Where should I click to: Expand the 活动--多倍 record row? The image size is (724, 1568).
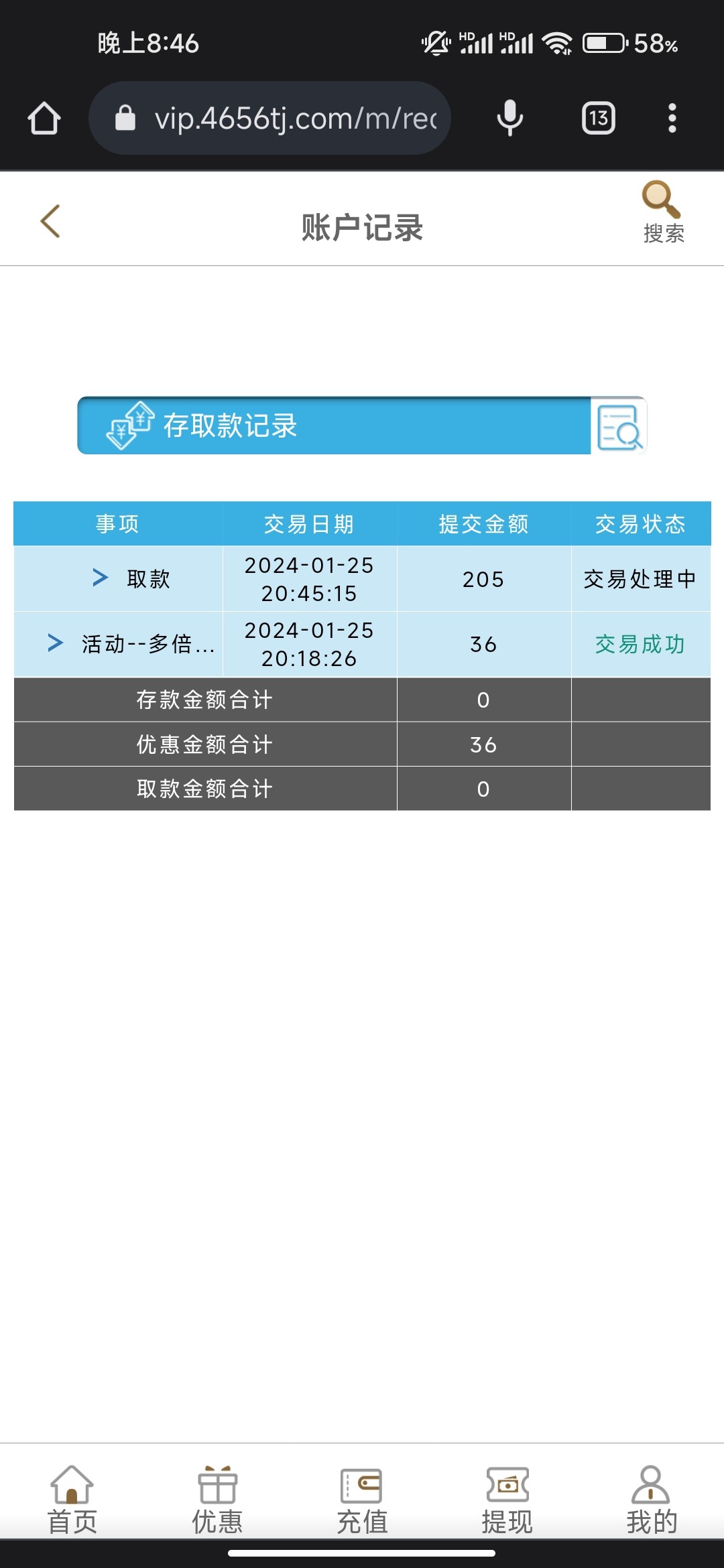56,643
